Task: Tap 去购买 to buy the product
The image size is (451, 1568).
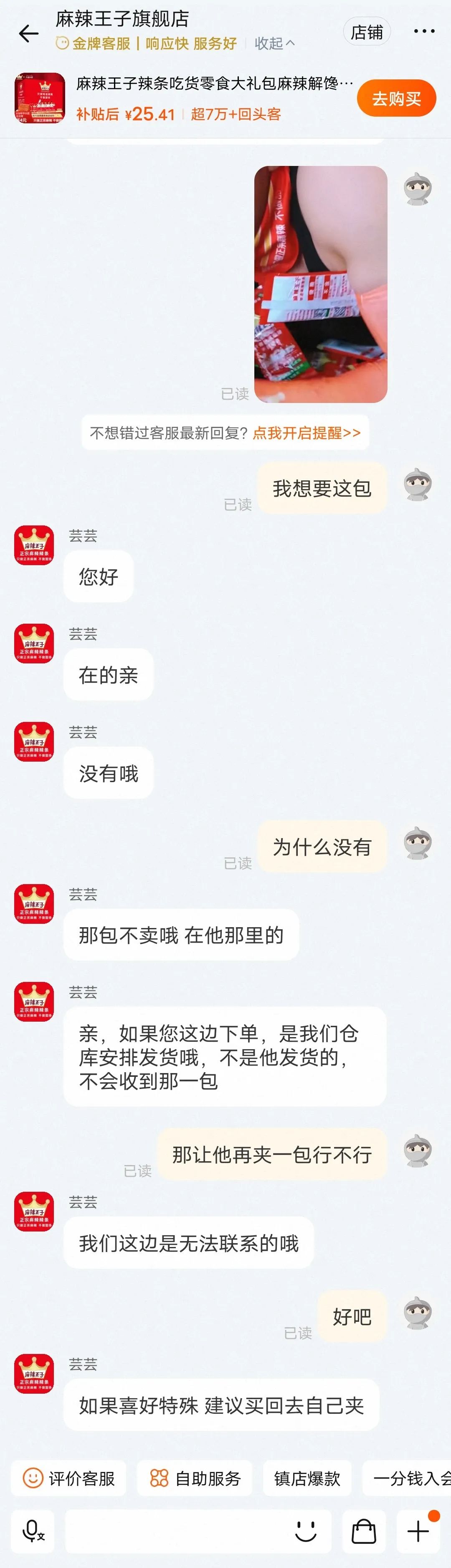Action: 396,99
